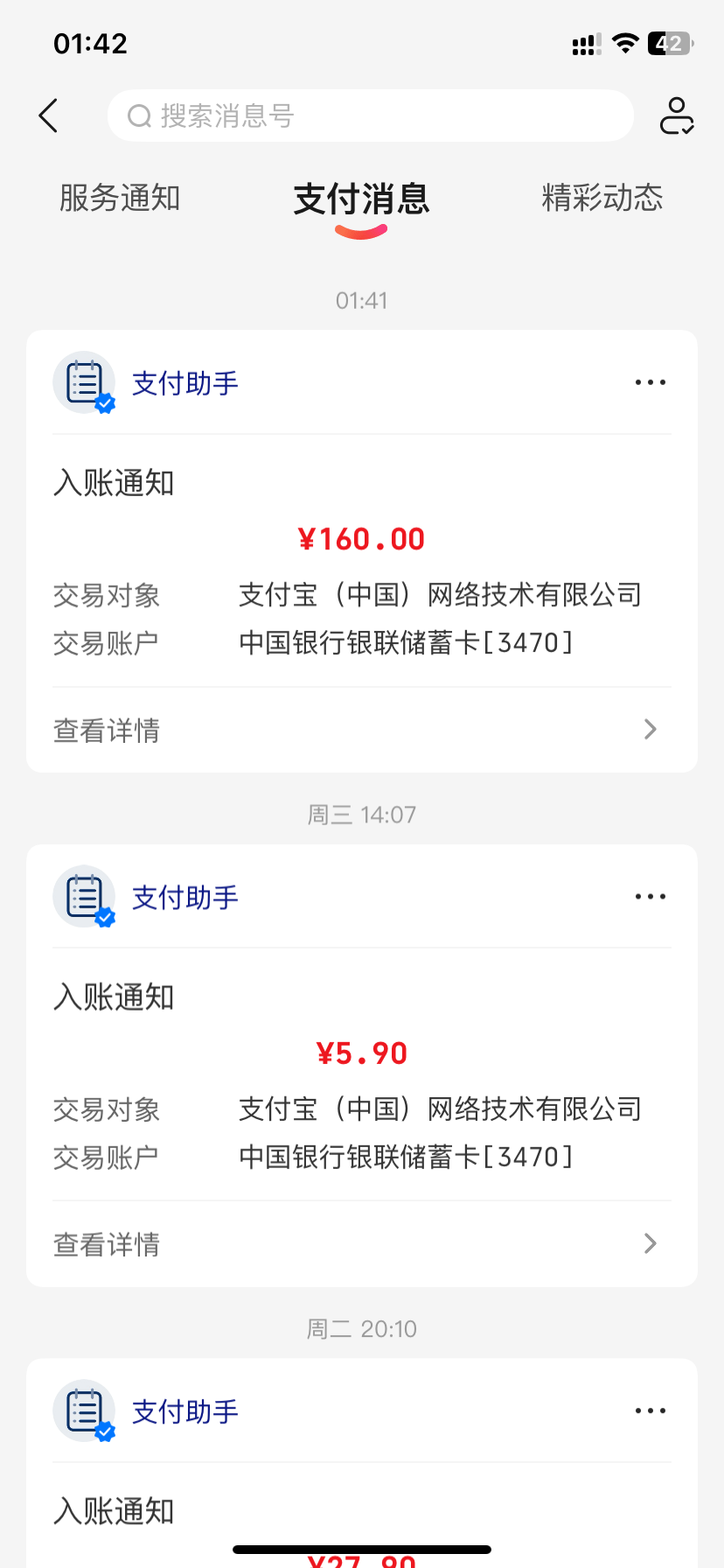Open more options on the ¥5.90 message

point(650,897)
